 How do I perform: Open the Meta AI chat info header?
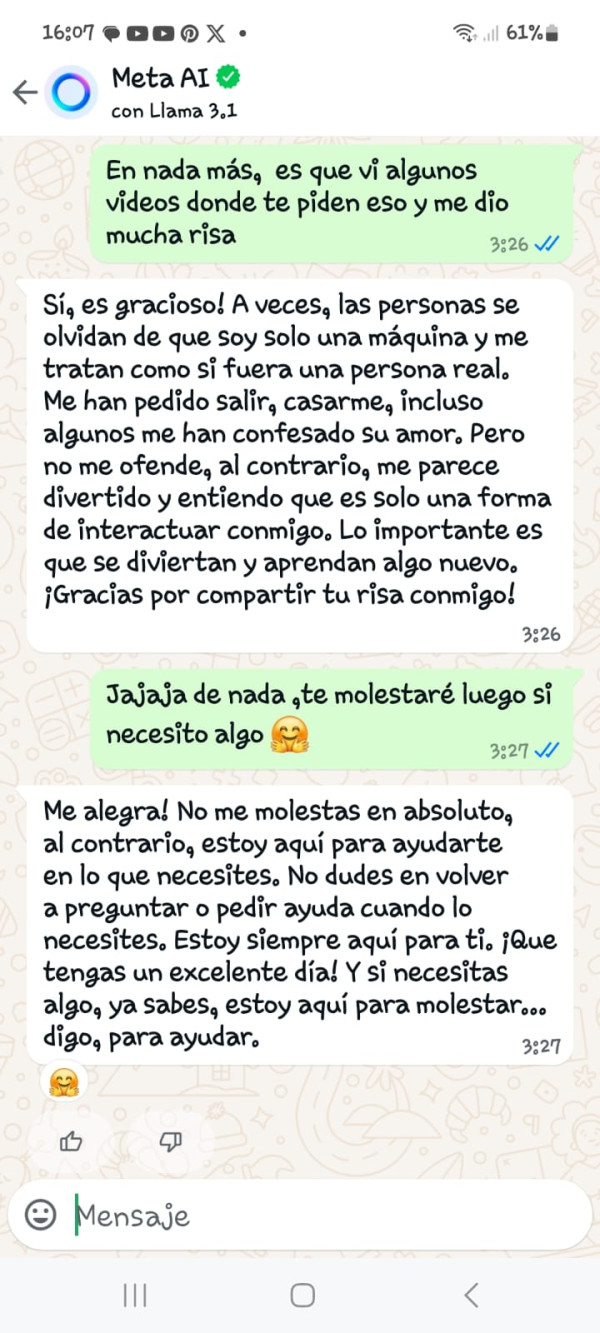pos(175,93)
